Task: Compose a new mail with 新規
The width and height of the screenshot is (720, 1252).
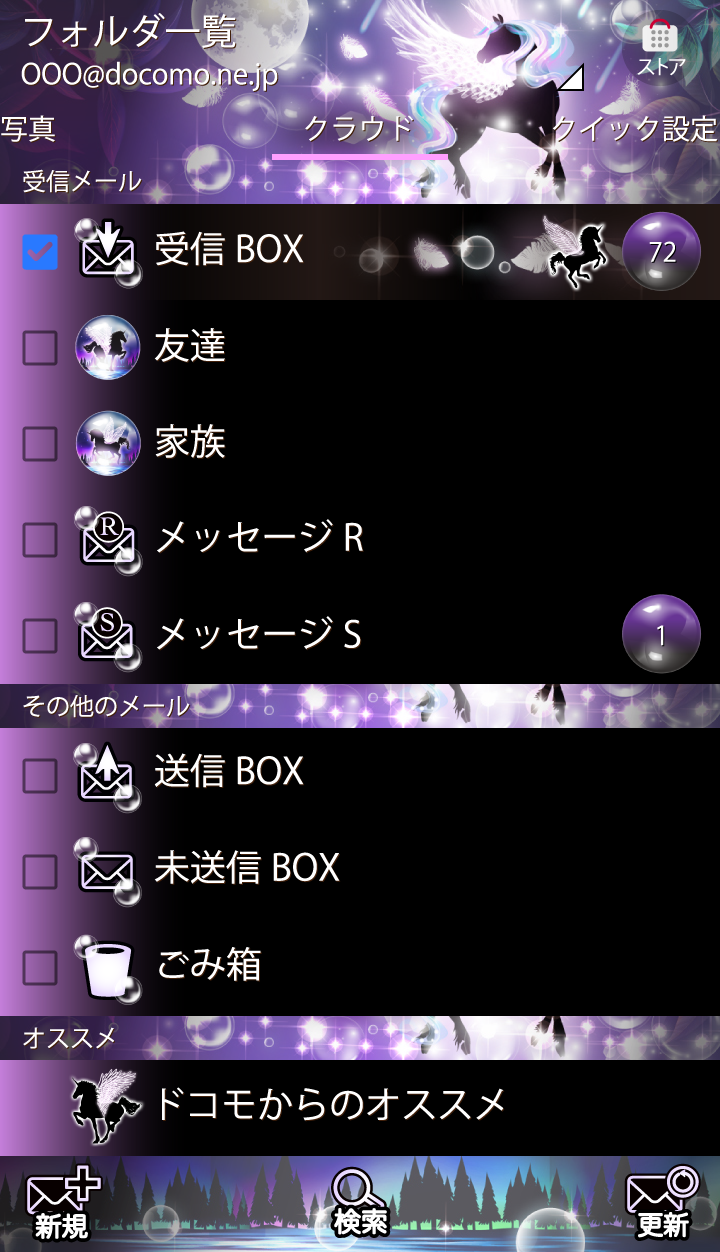Action: (62, 1205)
